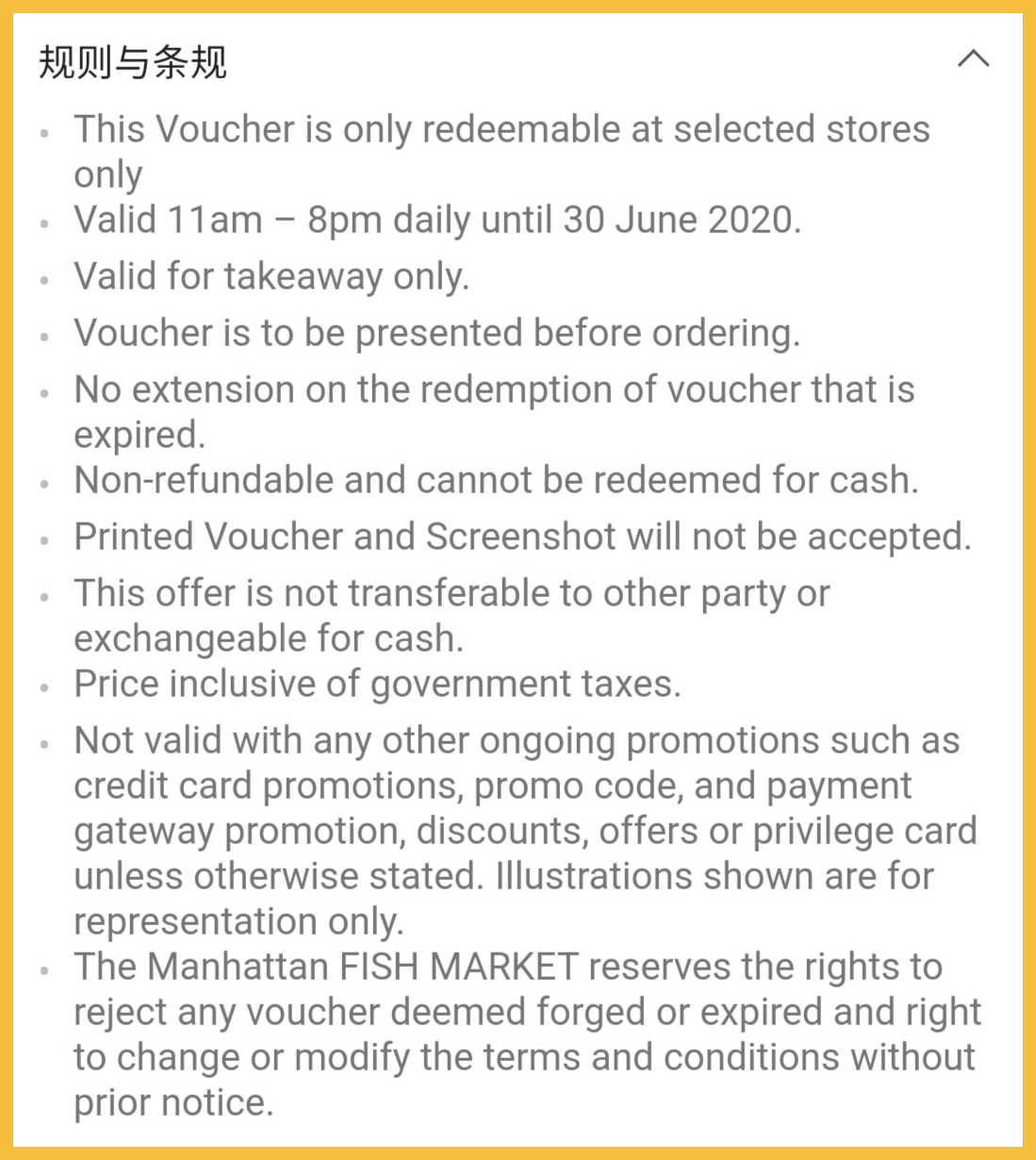This screenshot has height=1160, width=1036.
Task: Collapse the 规则与条规 section
Action: coord(973,59)
